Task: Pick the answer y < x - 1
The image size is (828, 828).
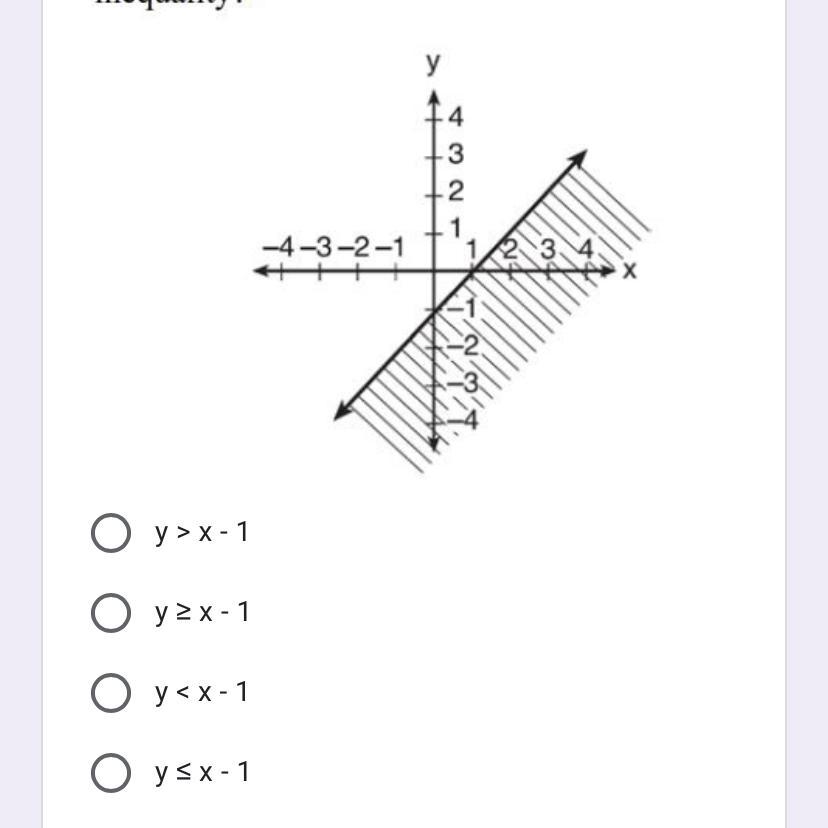Action: [x=111, y=693]
